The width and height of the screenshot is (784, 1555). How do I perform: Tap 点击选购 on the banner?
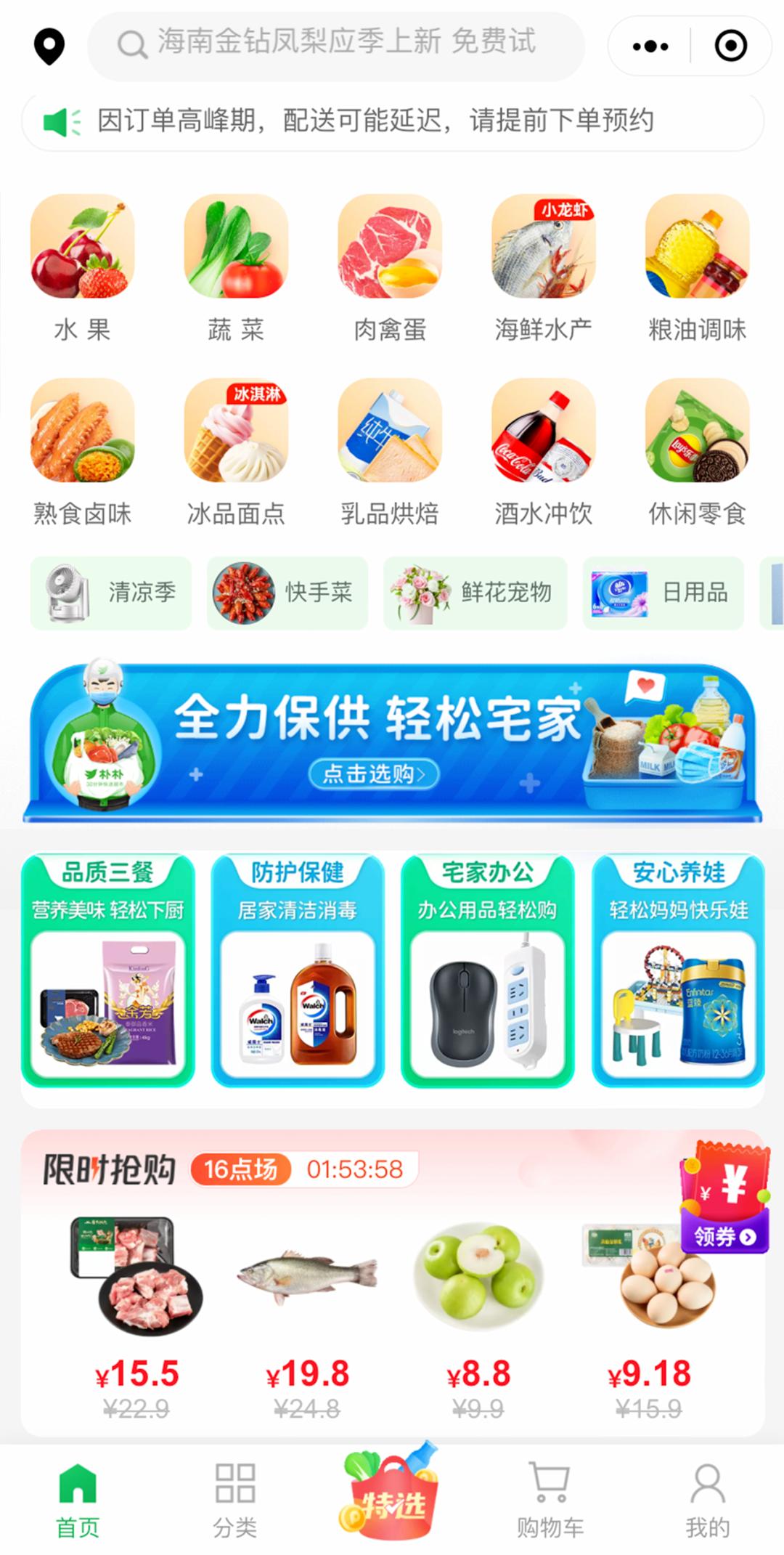coord(374,774)
